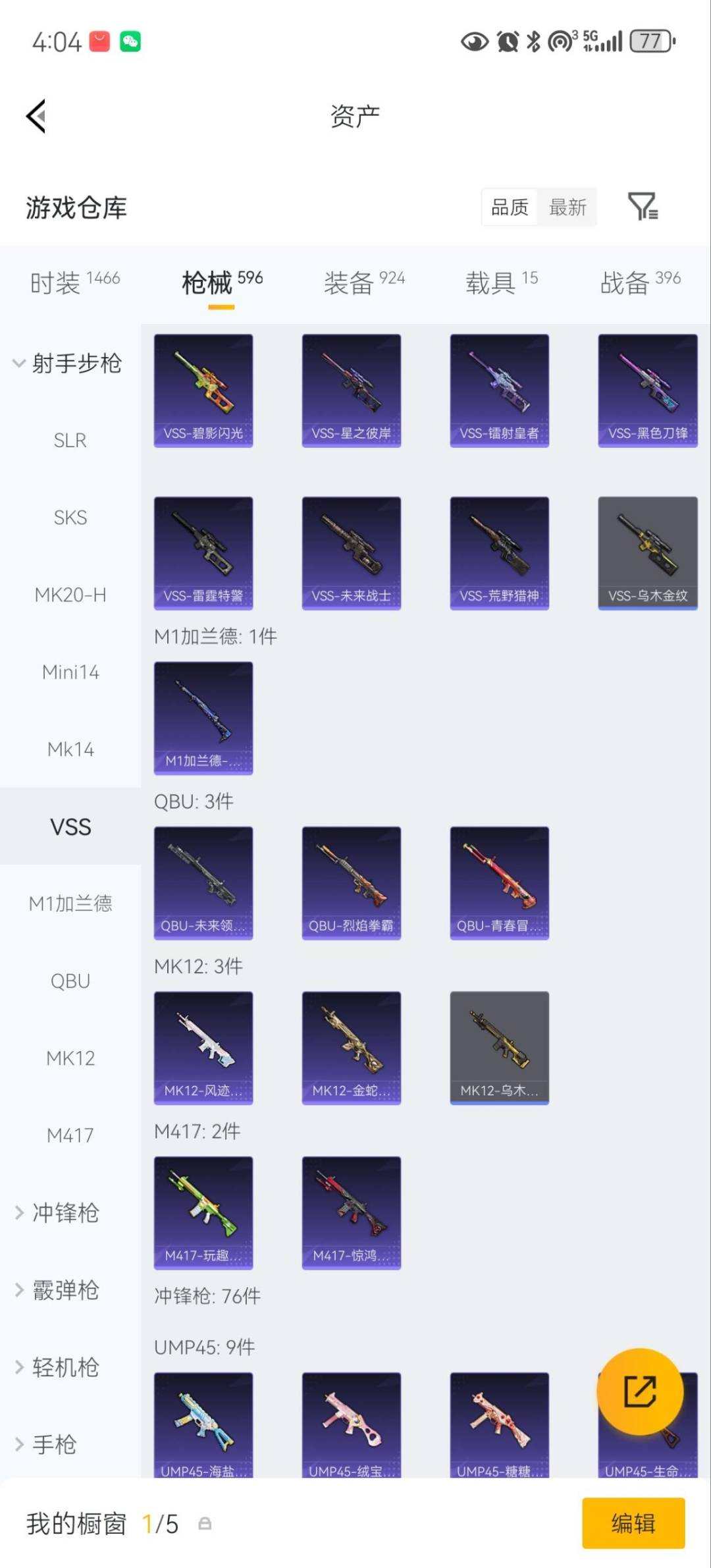Screen dimensions: 711x1568
Task: Tap the yellow floating share button
Action: coord(639,1391)
